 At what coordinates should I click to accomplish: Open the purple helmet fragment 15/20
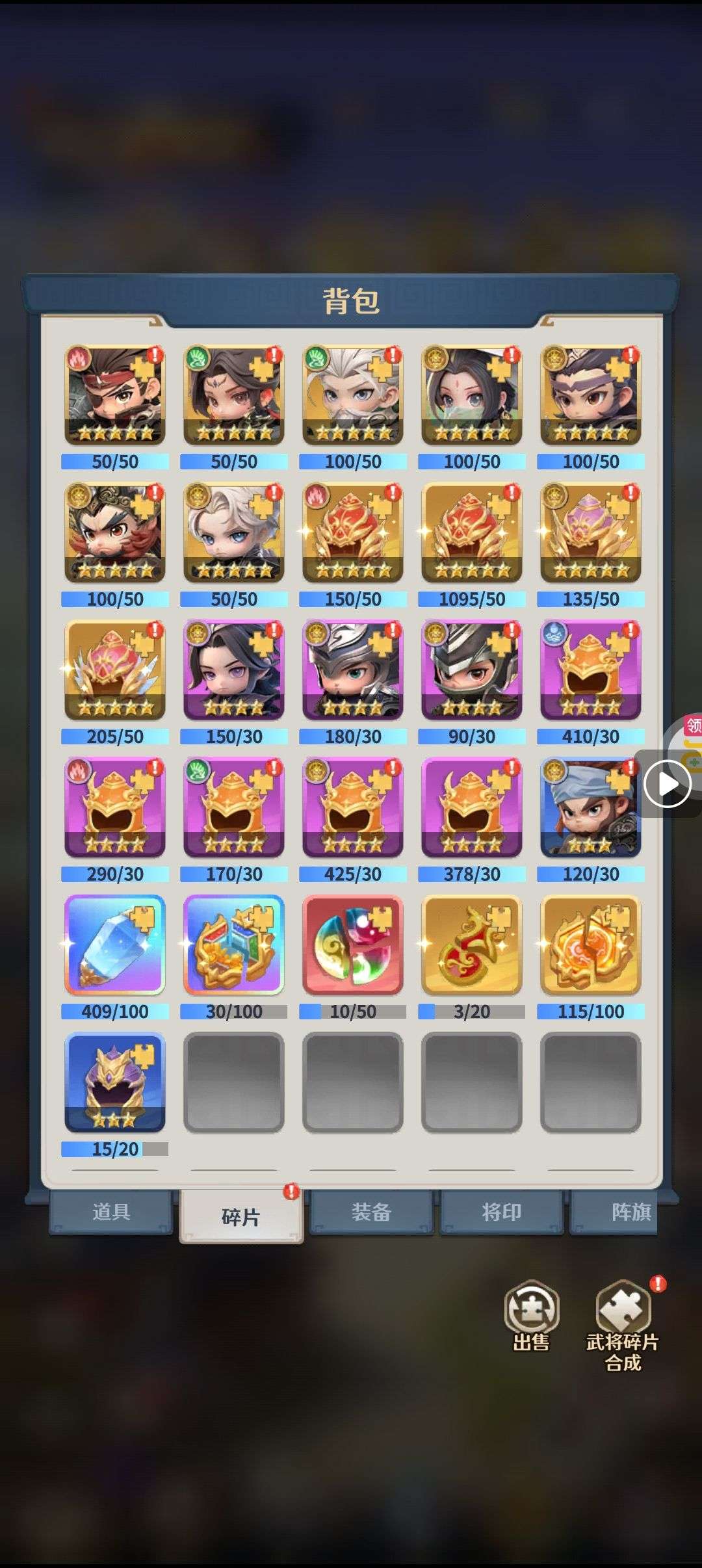coord(115,1082)
